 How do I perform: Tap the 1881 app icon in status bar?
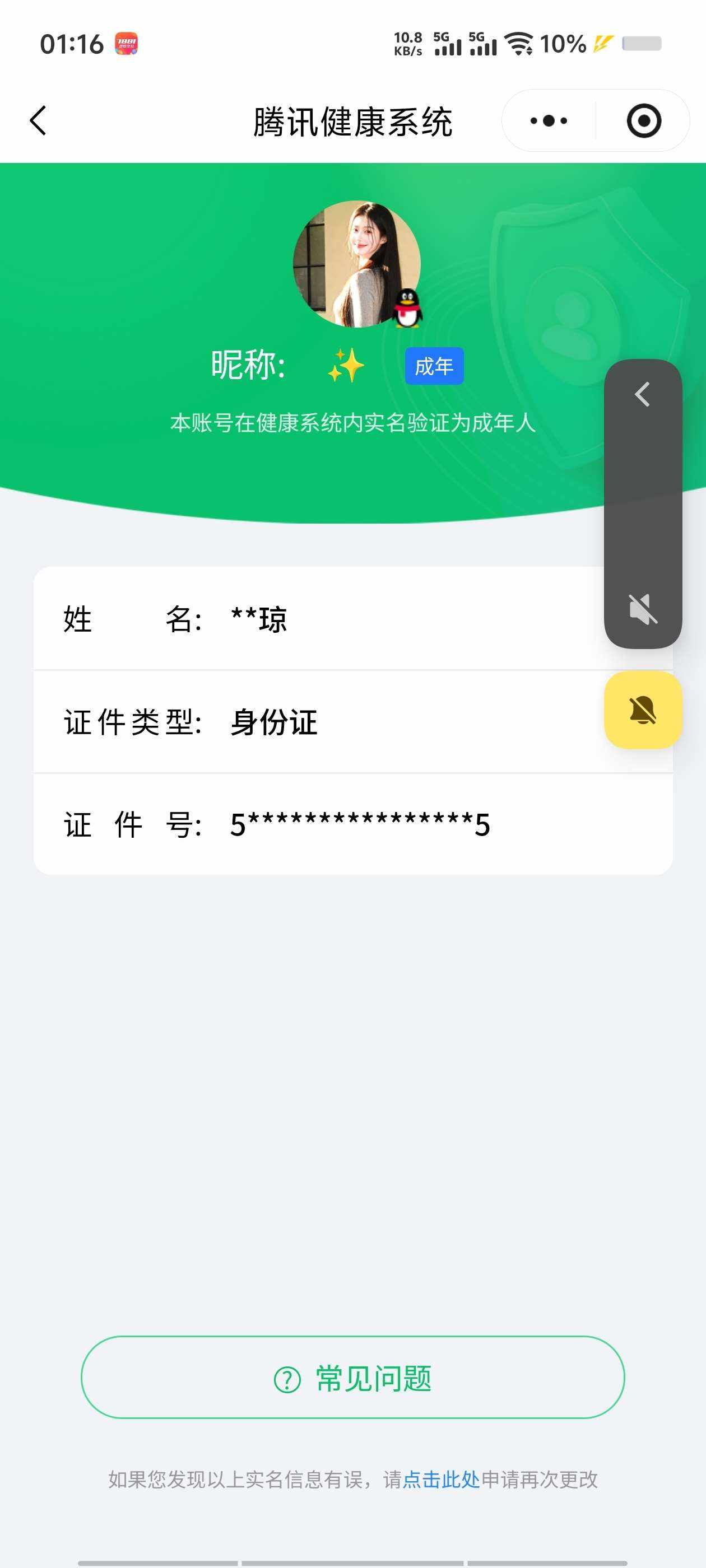pos(127,43)
